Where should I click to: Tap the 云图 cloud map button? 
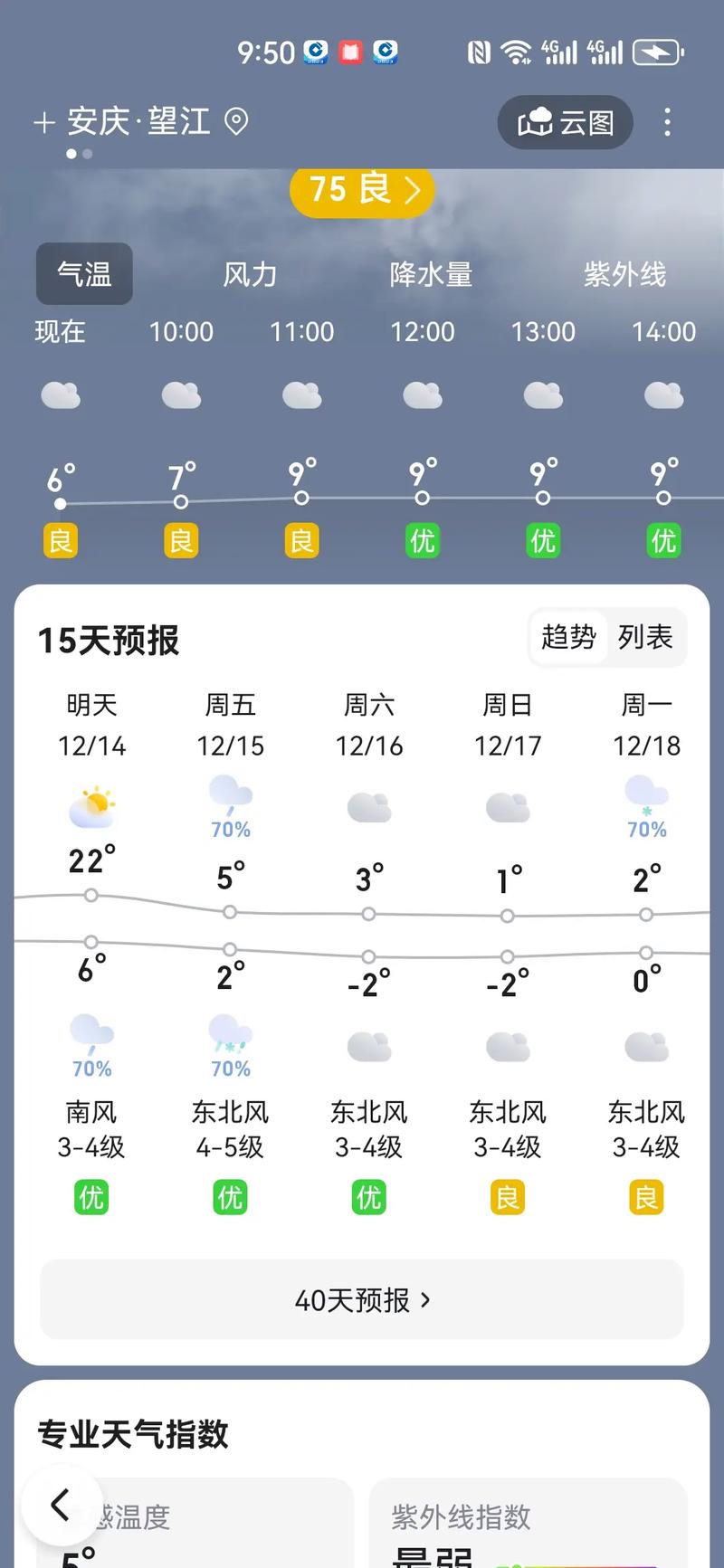(565, 122)
